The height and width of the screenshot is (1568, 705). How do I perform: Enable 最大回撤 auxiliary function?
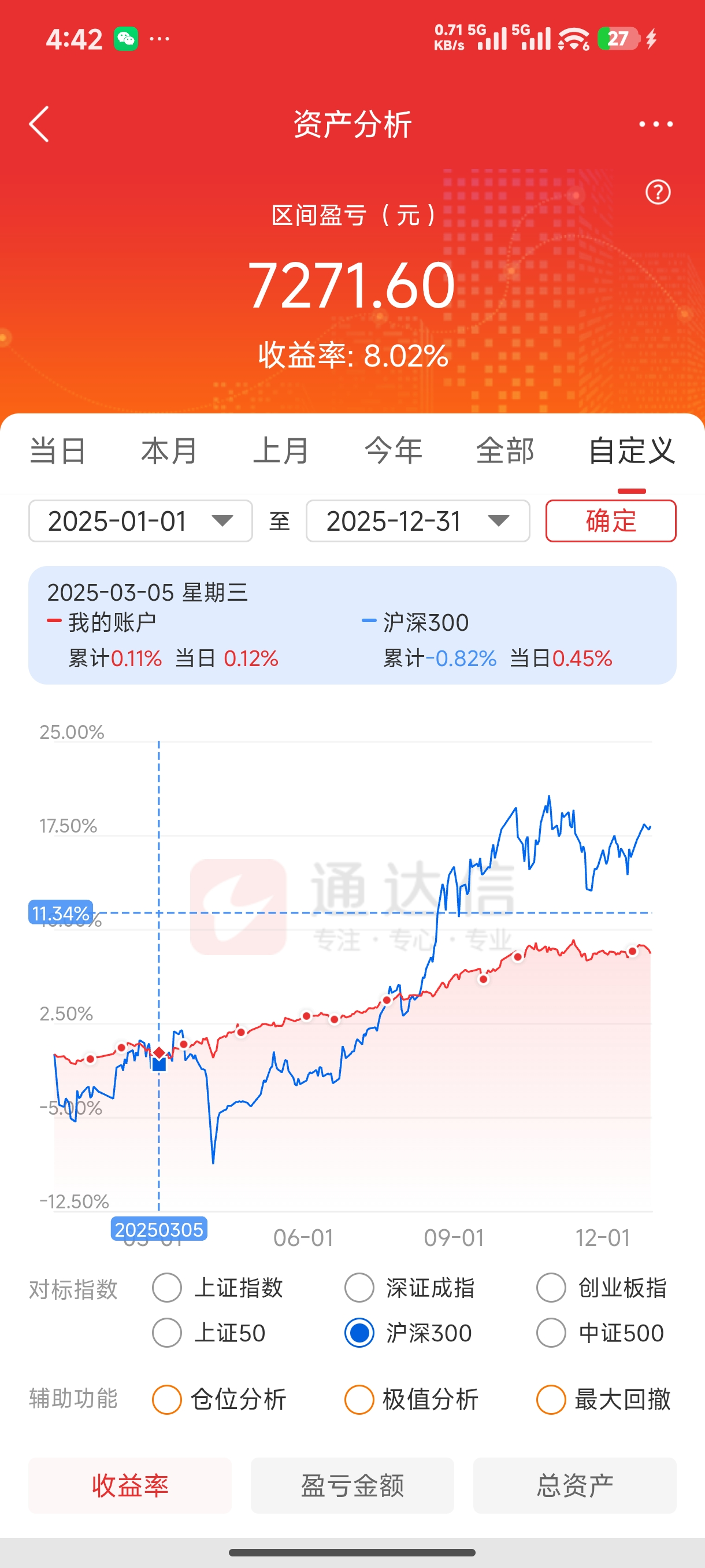603,1399
